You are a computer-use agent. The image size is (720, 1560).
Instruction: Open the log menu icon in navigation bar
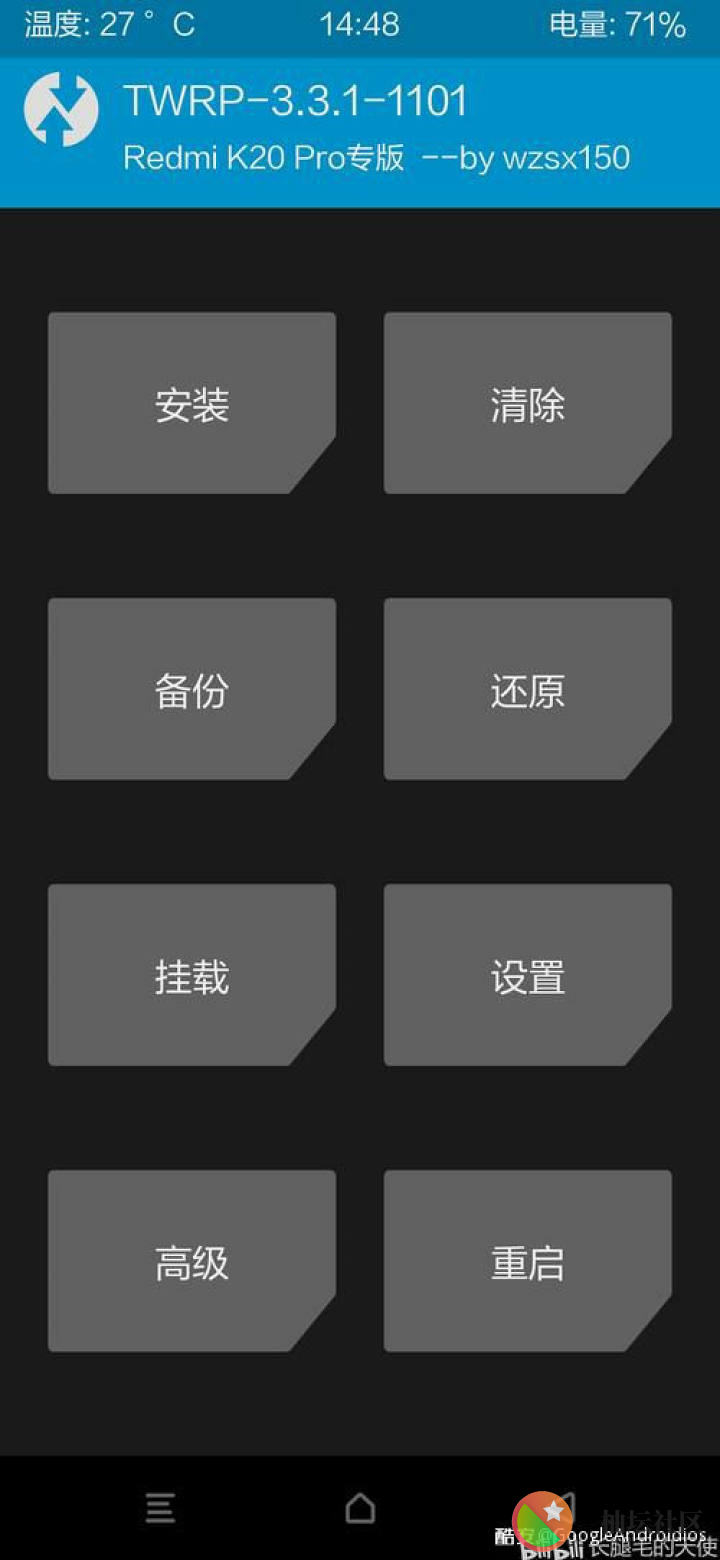pos(160,1508)
